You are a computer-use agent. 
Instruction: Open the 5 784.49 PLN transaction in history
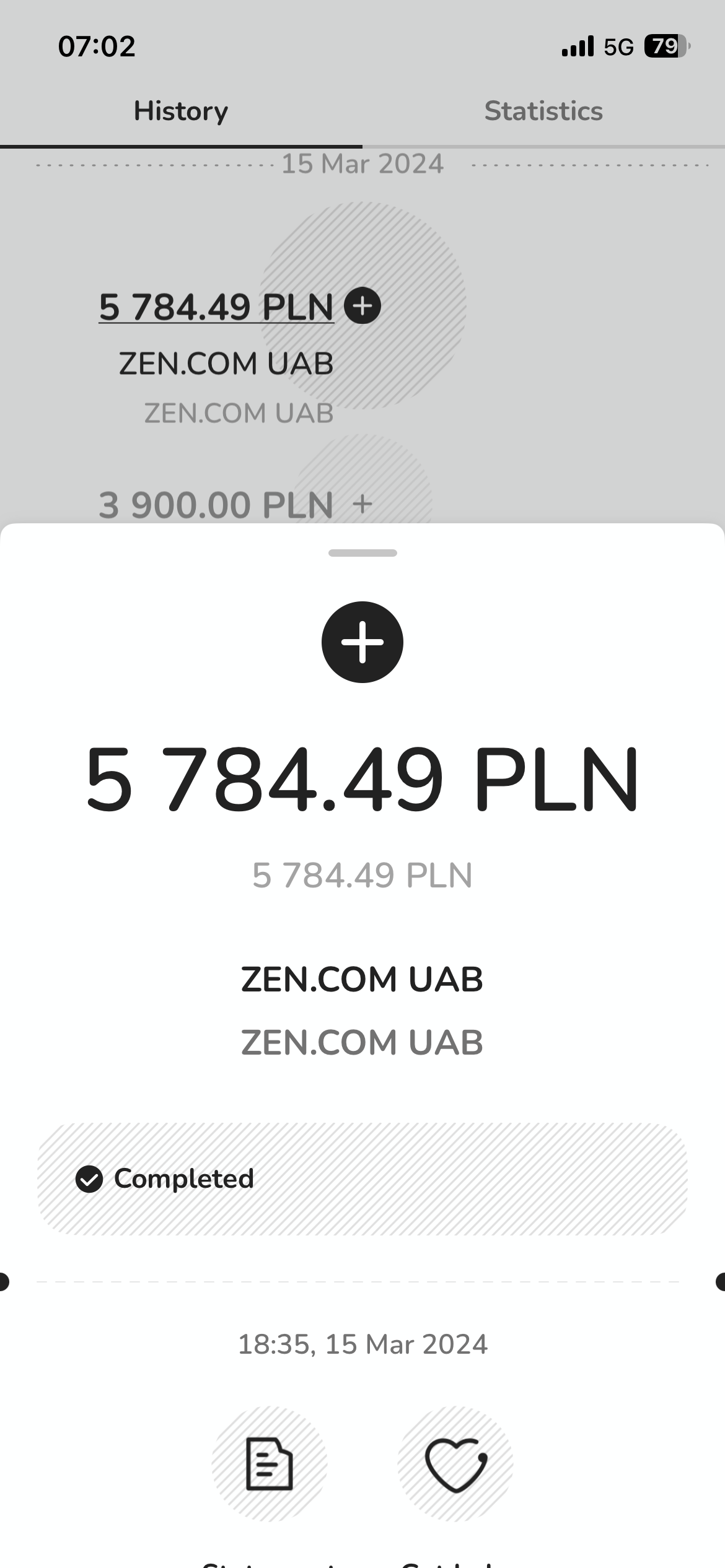[x=240, y=356]
